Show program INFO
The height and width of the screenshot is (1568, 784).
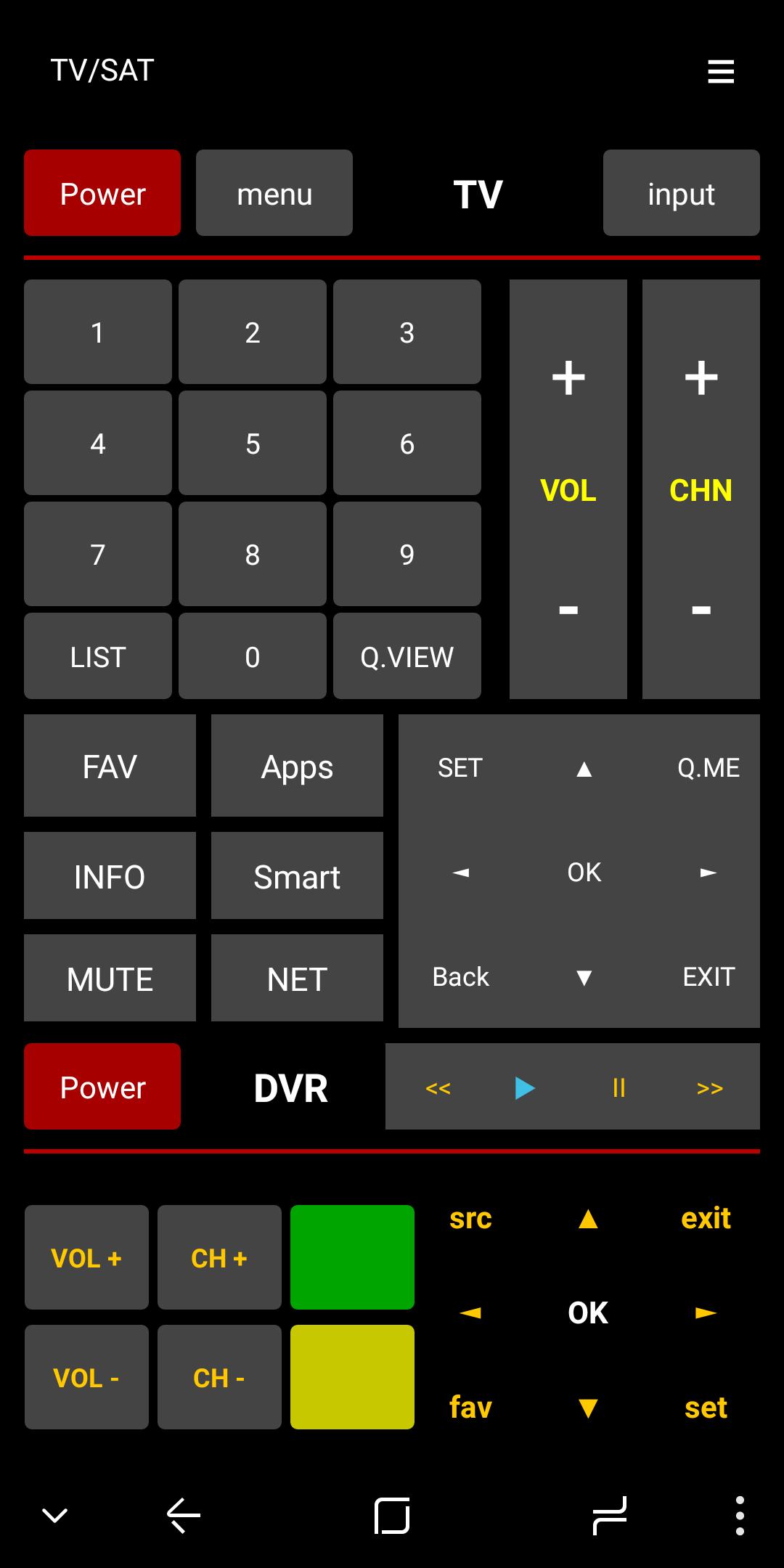coord(110,876)
